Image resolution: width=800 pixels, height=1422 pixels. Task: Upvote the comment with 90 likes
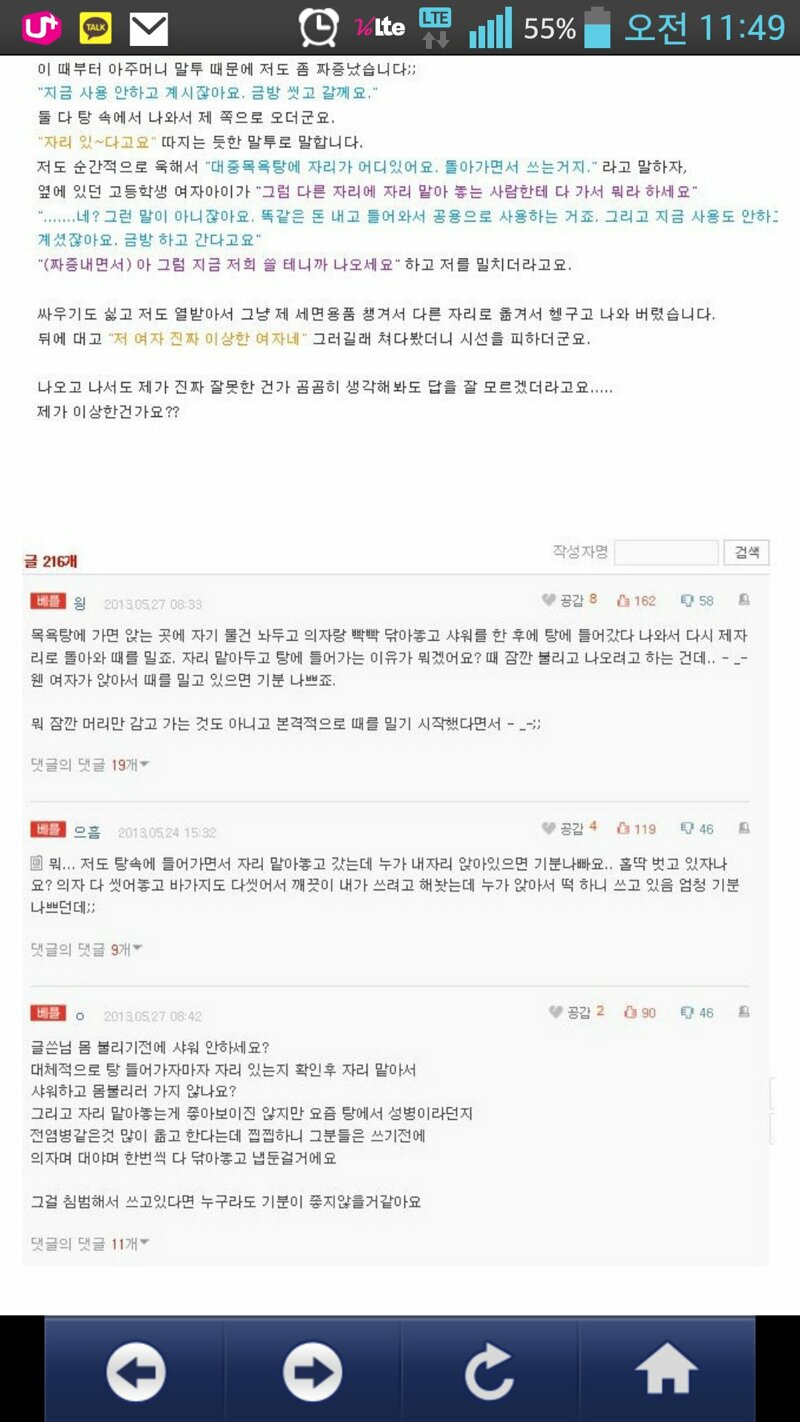point(640,1013)
